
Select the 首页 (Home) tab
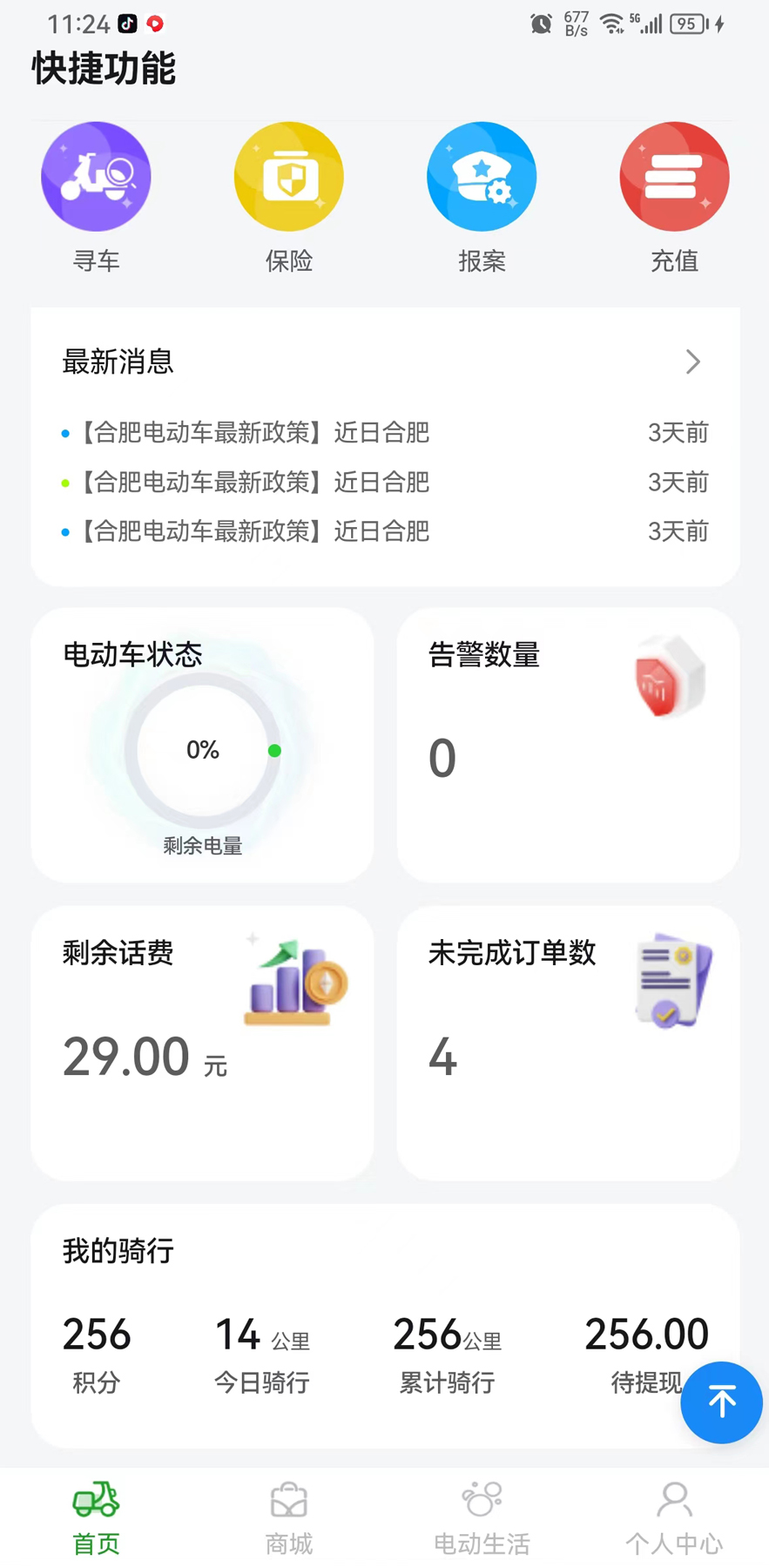96,1516
